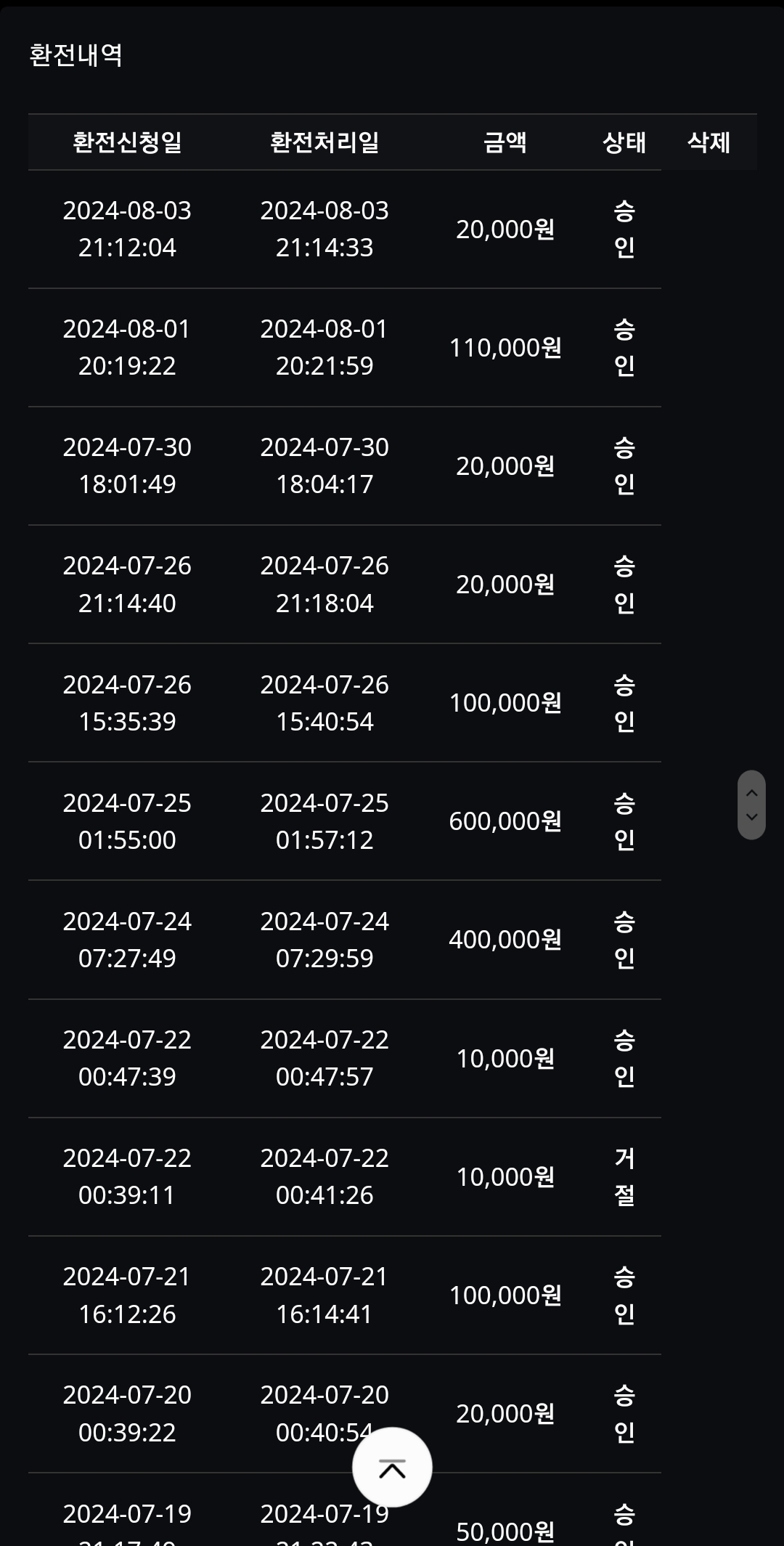
Task: Tap the up arrow on the scroll widget
Action: [x=751, y=792]
